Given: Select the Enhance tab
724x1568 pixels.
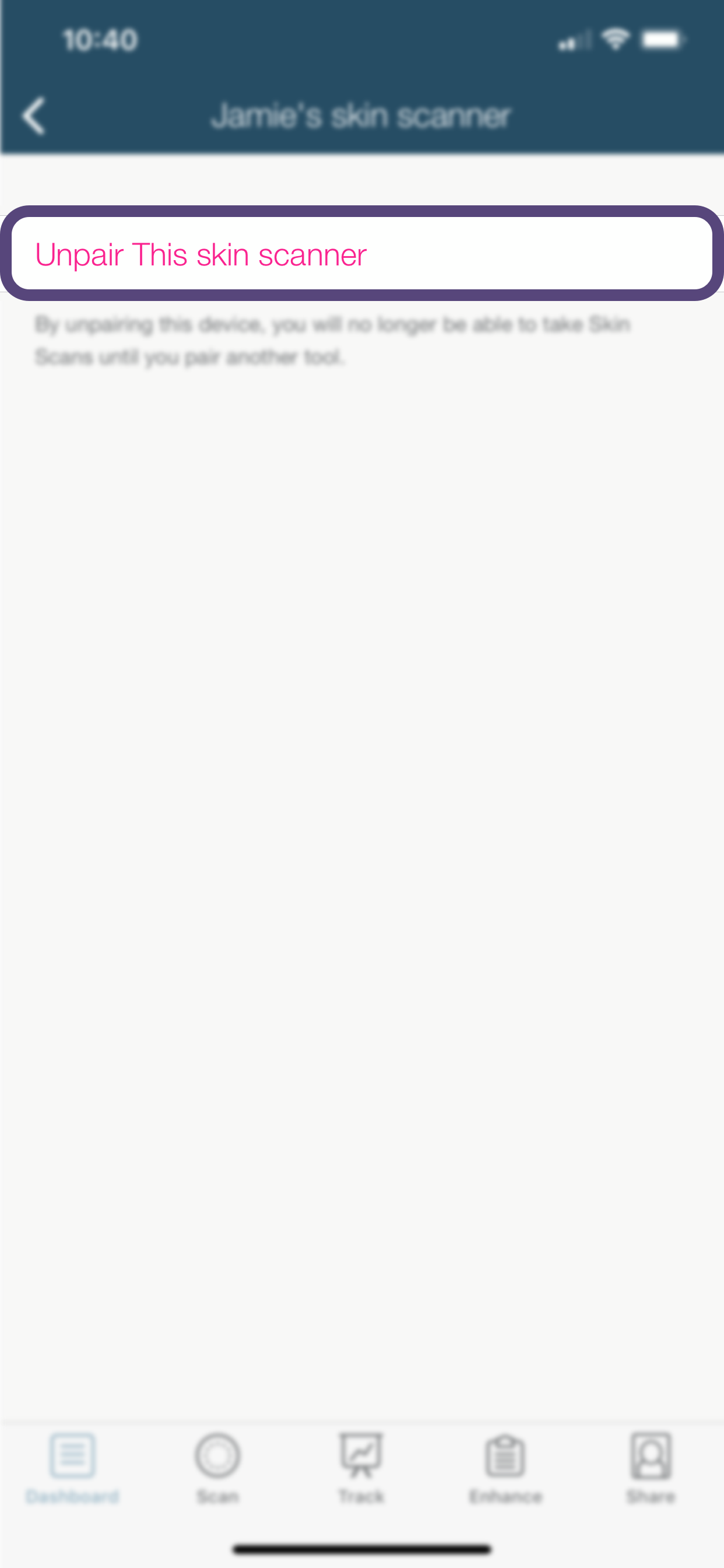Looking at the screenshot, I should [x=505, y=1467].
